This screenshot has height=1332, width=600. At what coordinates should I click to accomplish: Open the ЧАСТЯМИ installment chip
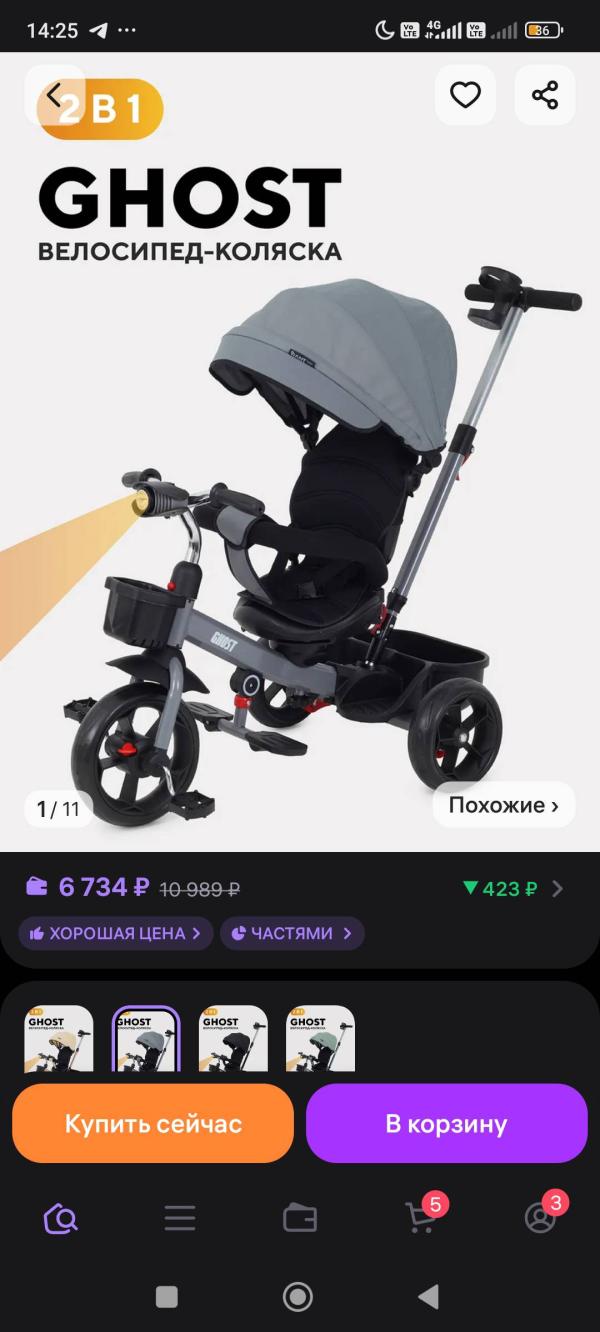(x=291, y=933)
